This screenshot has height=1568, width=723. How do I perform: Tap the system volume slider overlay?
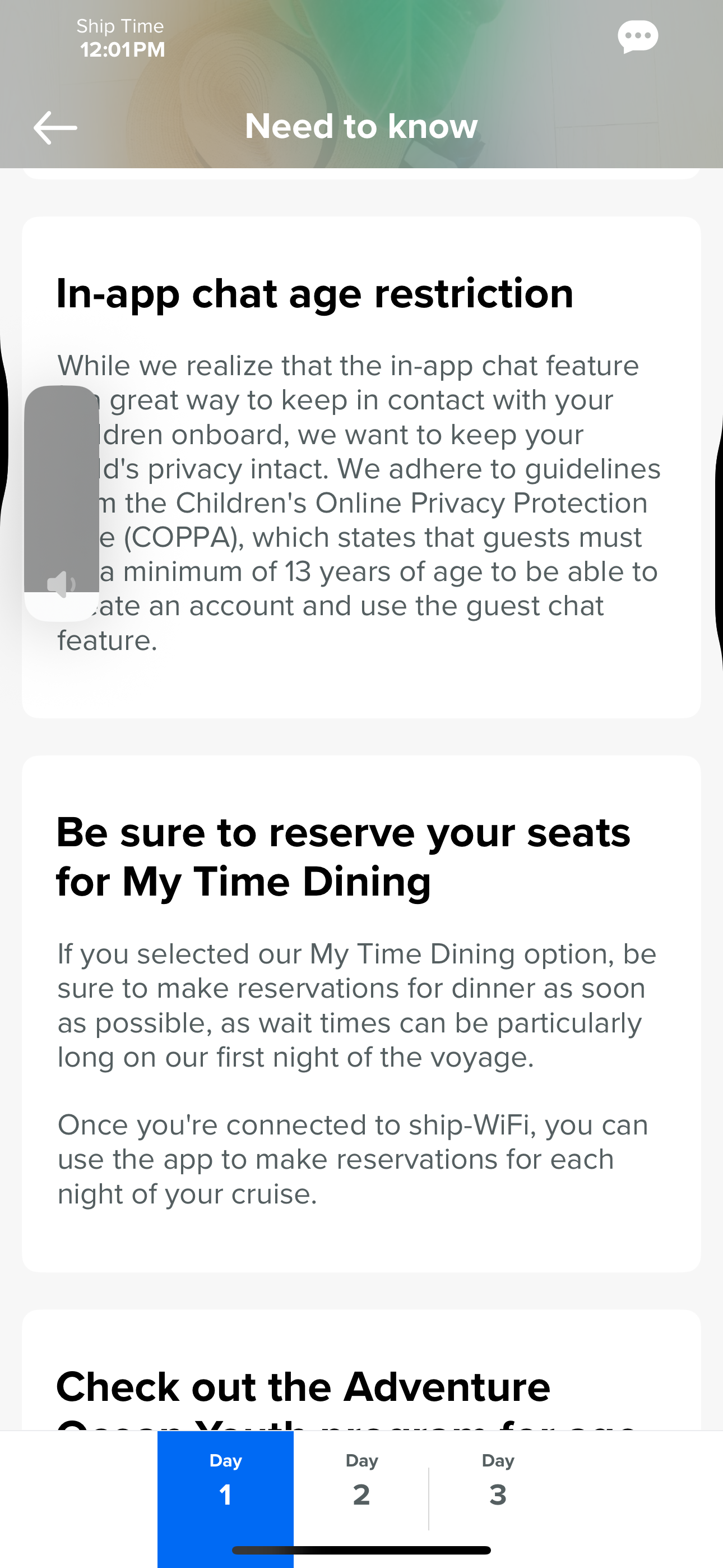click(x=62, y=503)
